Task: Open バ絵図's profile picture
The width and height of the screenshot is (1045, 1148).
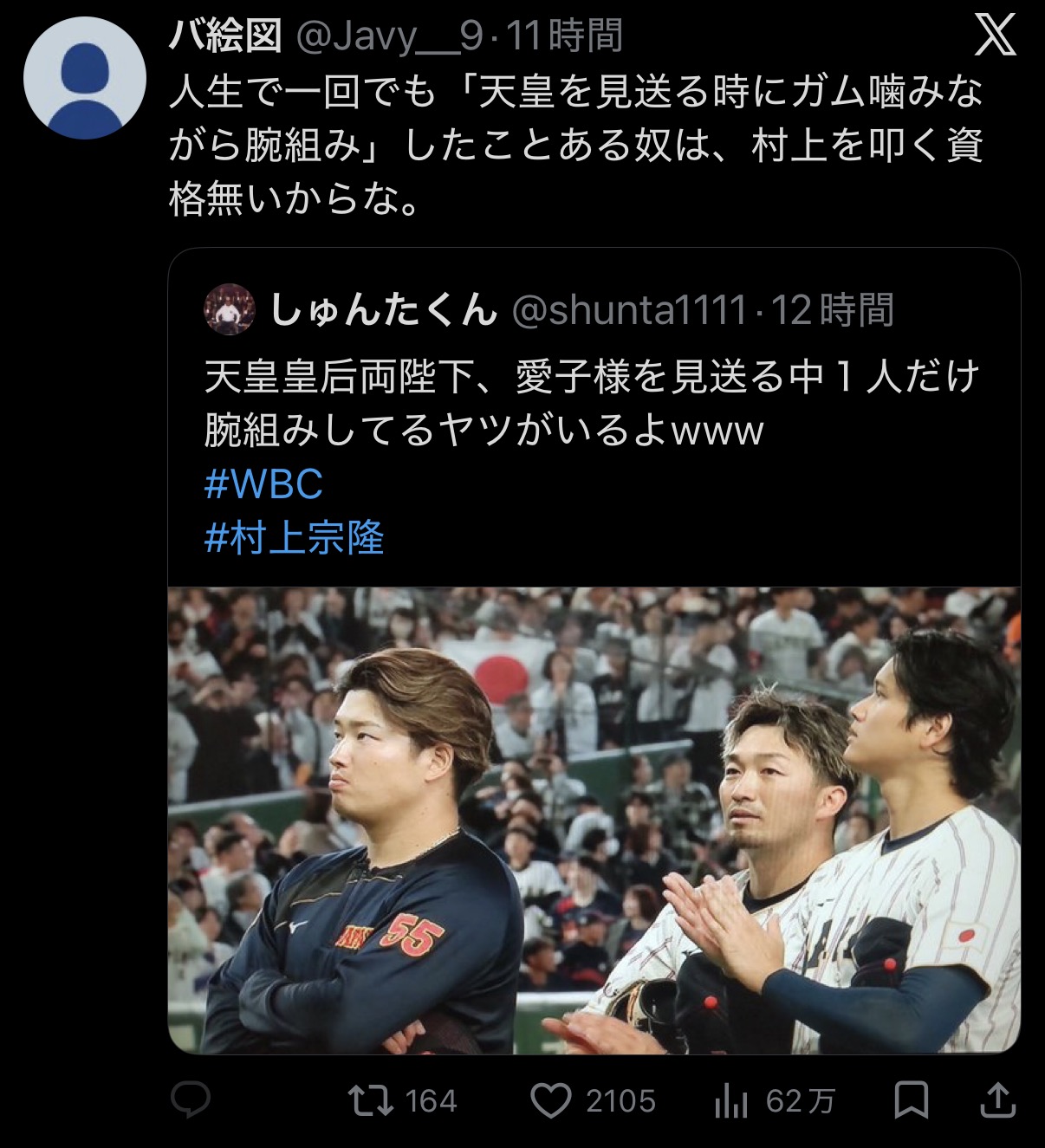Action: point(84,78)
